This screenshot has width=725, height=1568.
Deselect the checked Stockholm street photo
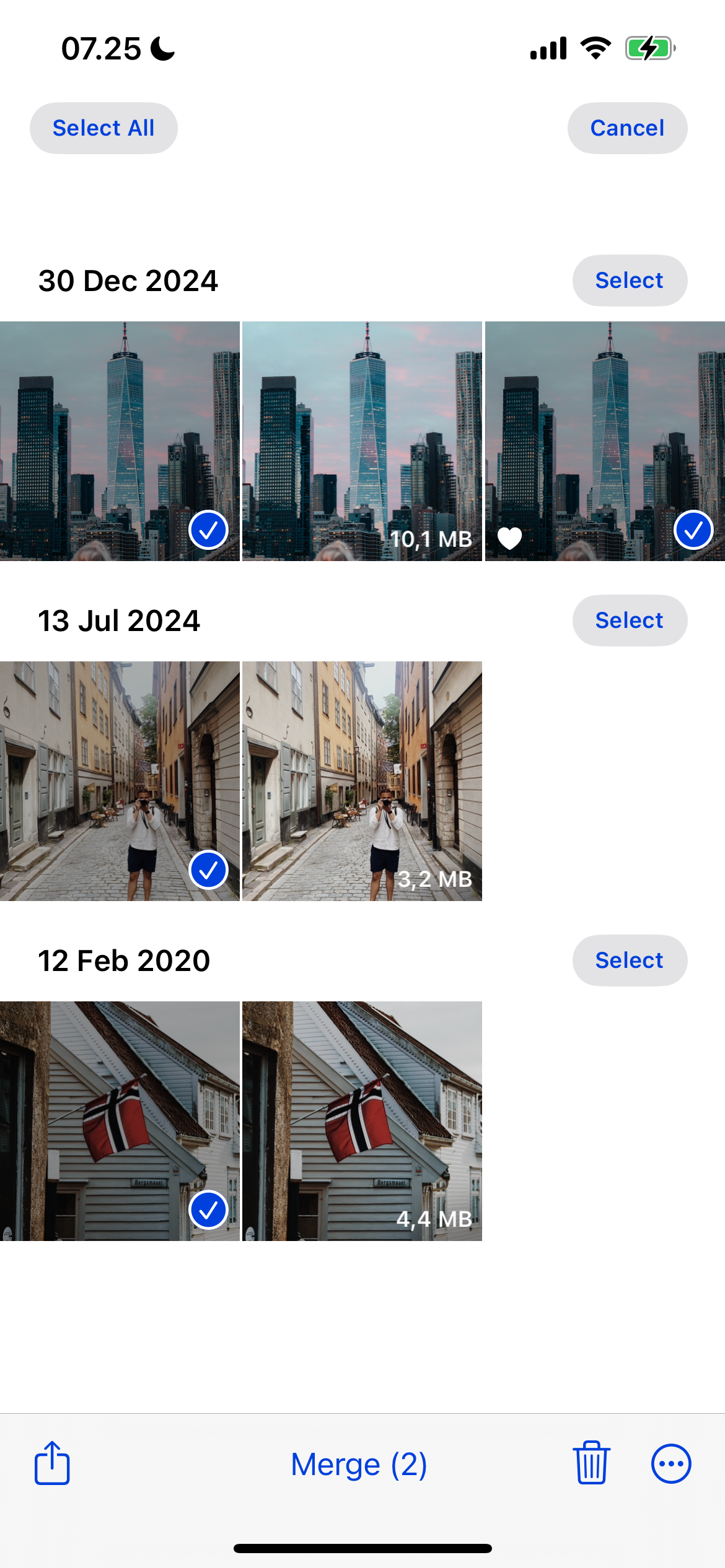tap(209, 869)
